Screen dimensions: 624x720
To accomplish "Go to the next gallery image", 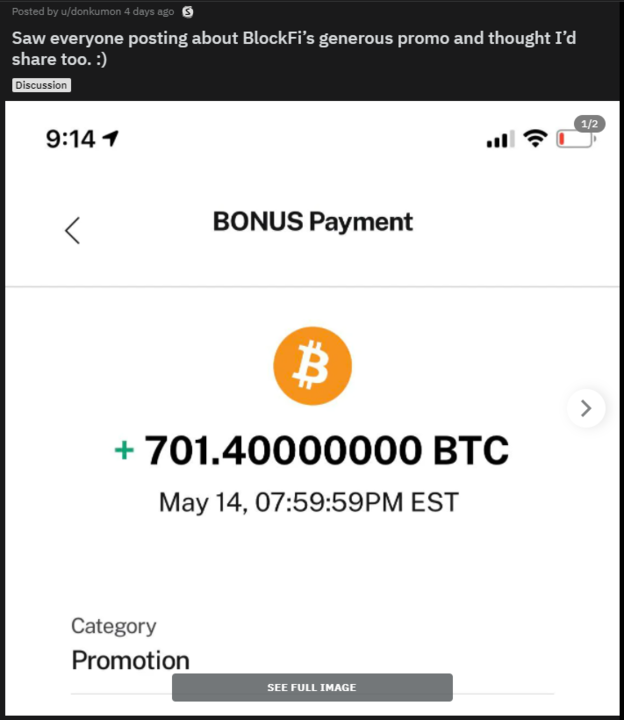I will pos(586,408).
